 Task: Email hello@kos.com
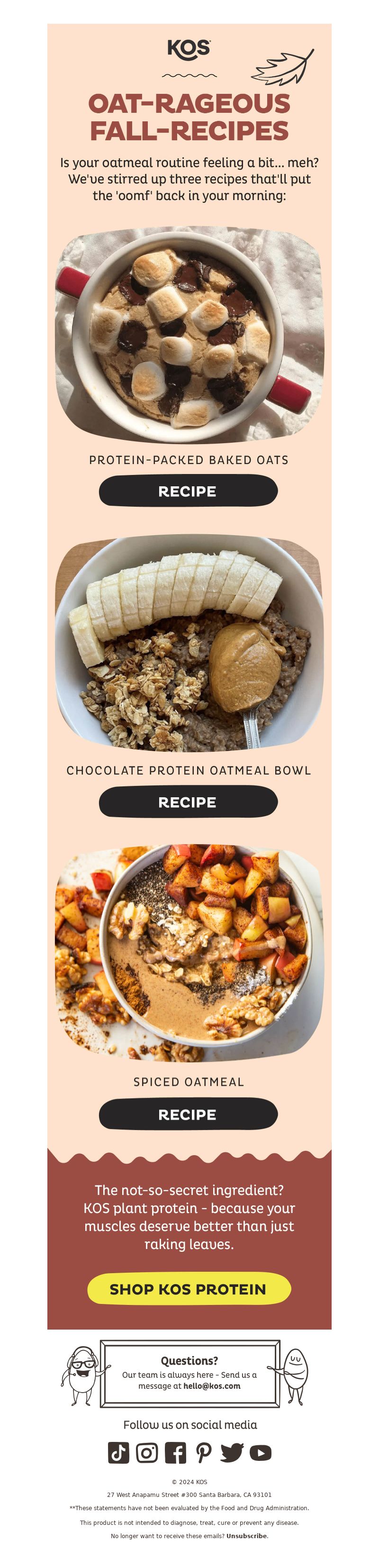click(211, 1386)
